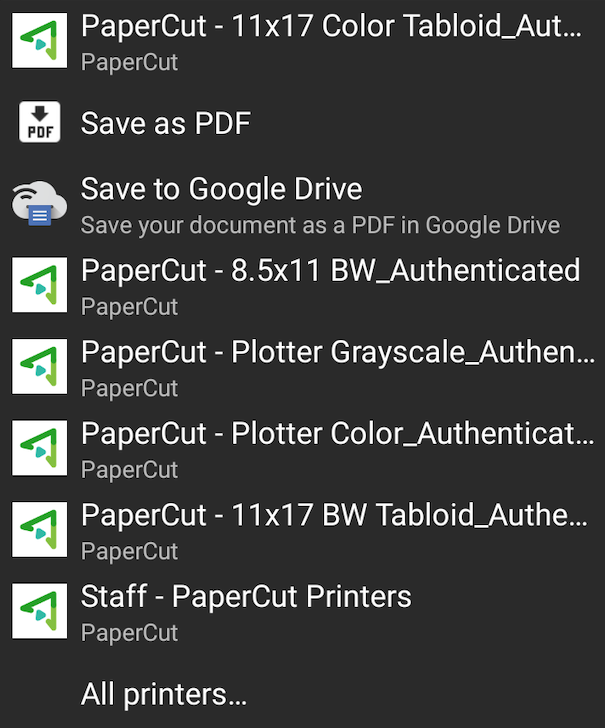Pick Staff - PaperCut Printers
The height and width of the screenshot is (728, 605).
245,612
